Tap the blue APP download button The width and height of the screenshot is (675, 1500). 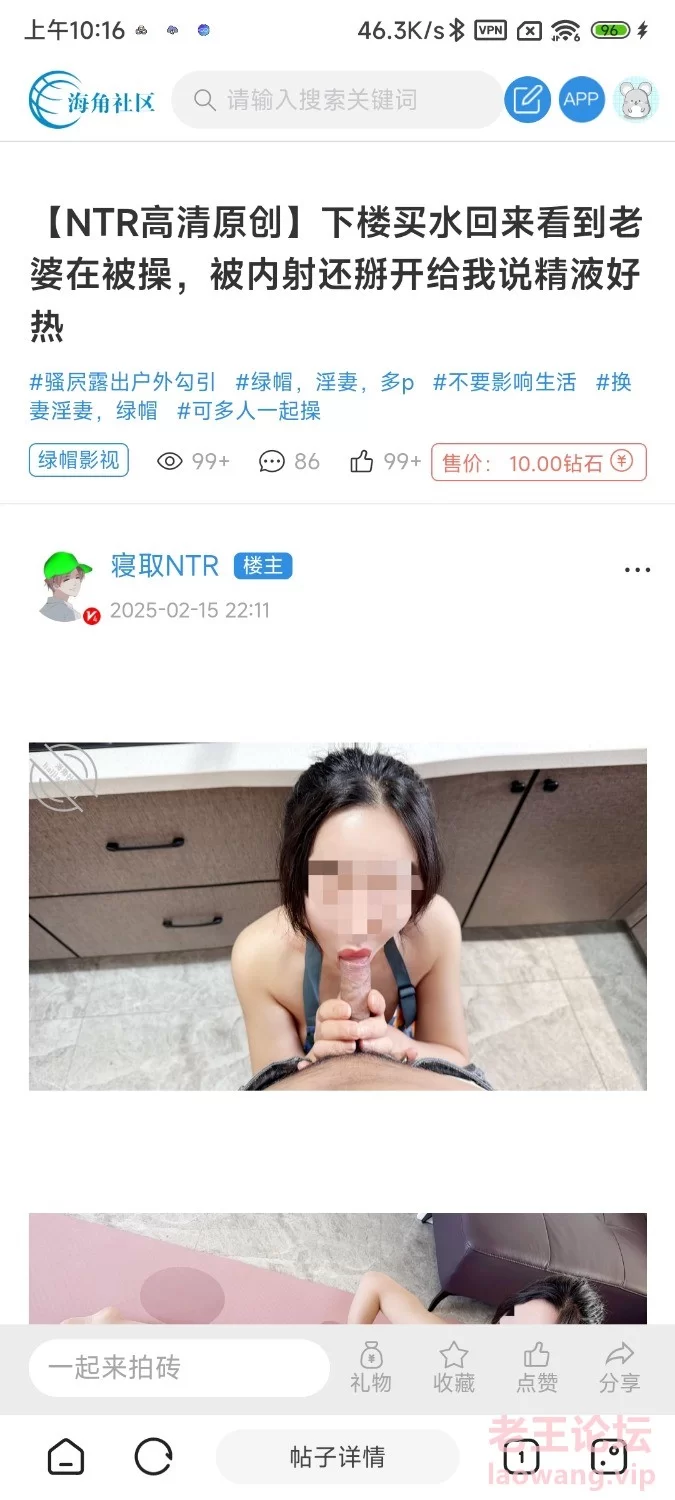pos(581,100)
